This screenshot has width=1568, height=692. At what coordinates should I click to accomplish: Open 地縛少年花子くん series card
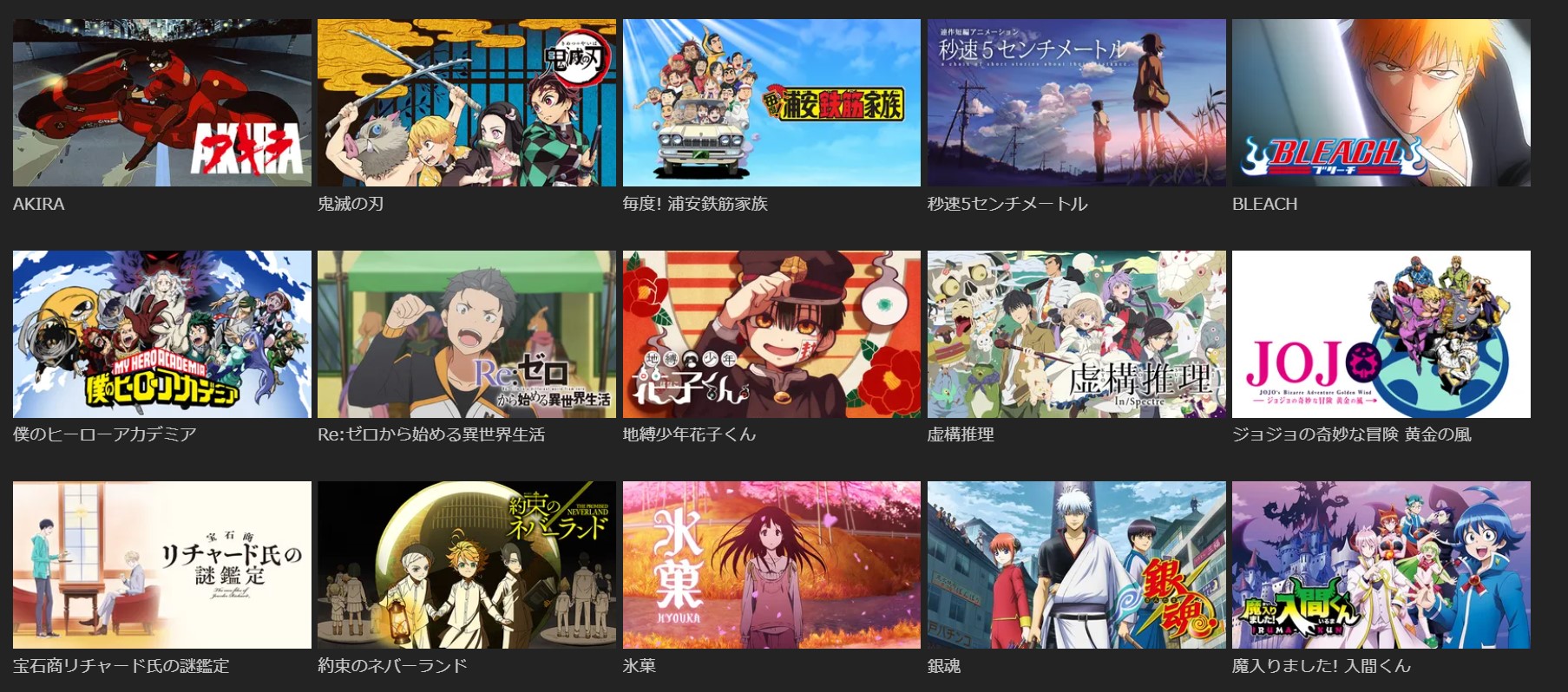click(771, 334)
